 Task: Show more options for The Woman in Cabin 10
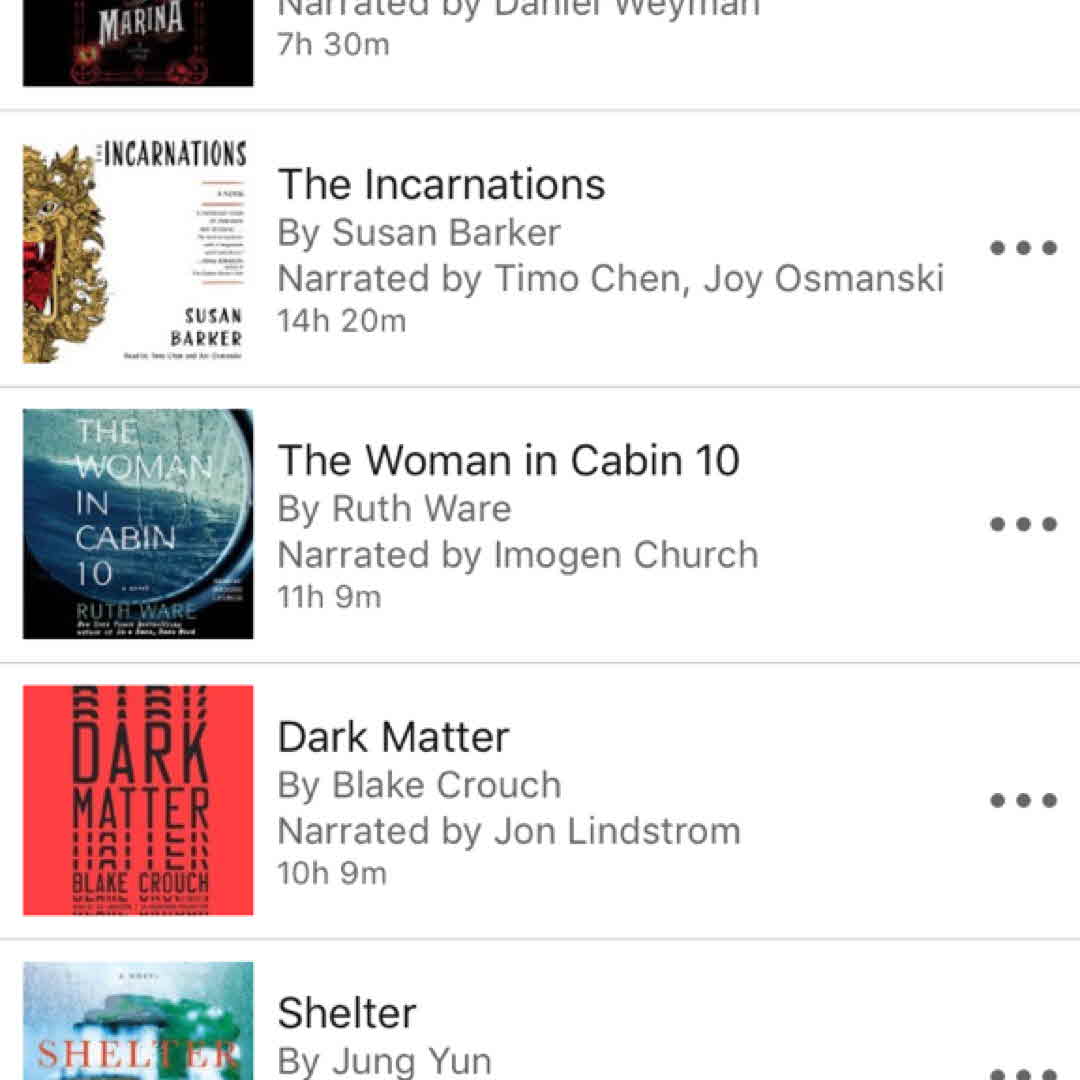pyautogui.click(x=1023, y=524)
